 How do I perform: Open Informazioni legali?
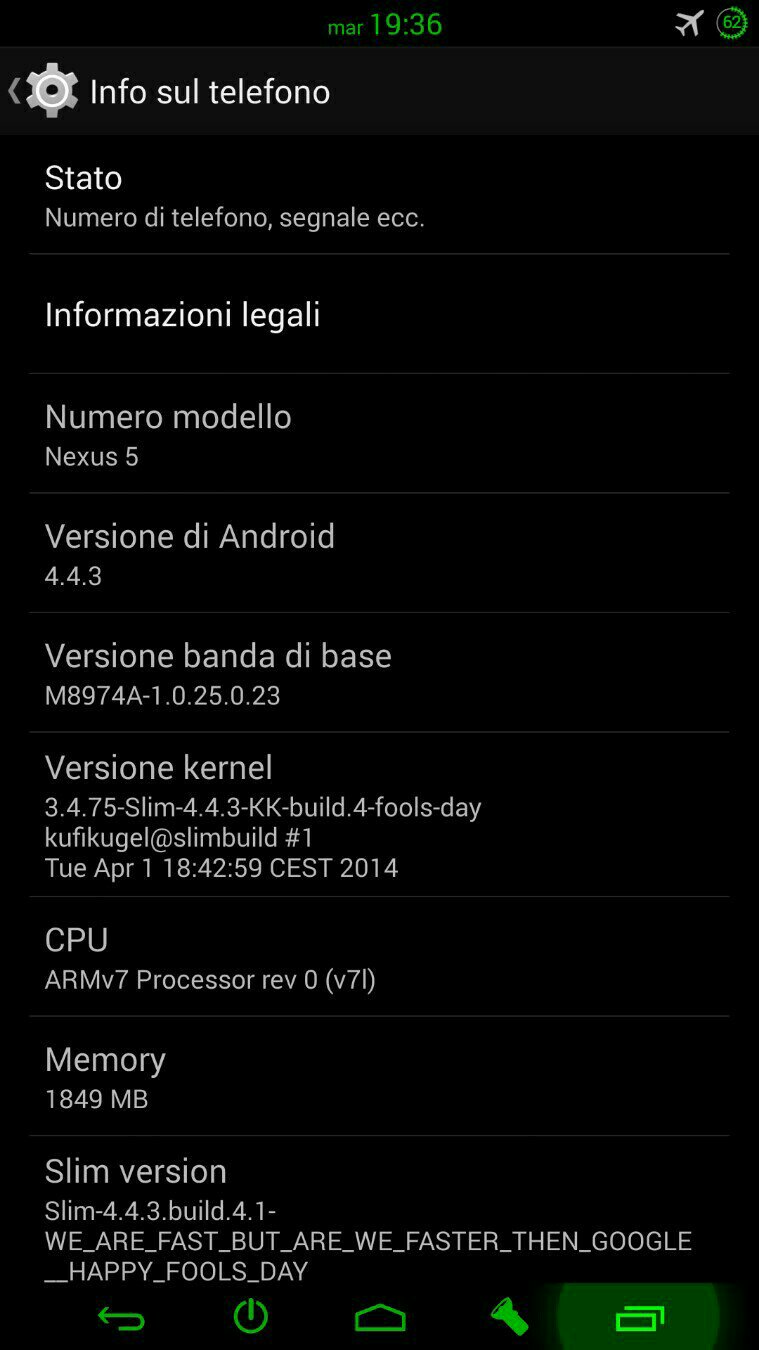379,314
